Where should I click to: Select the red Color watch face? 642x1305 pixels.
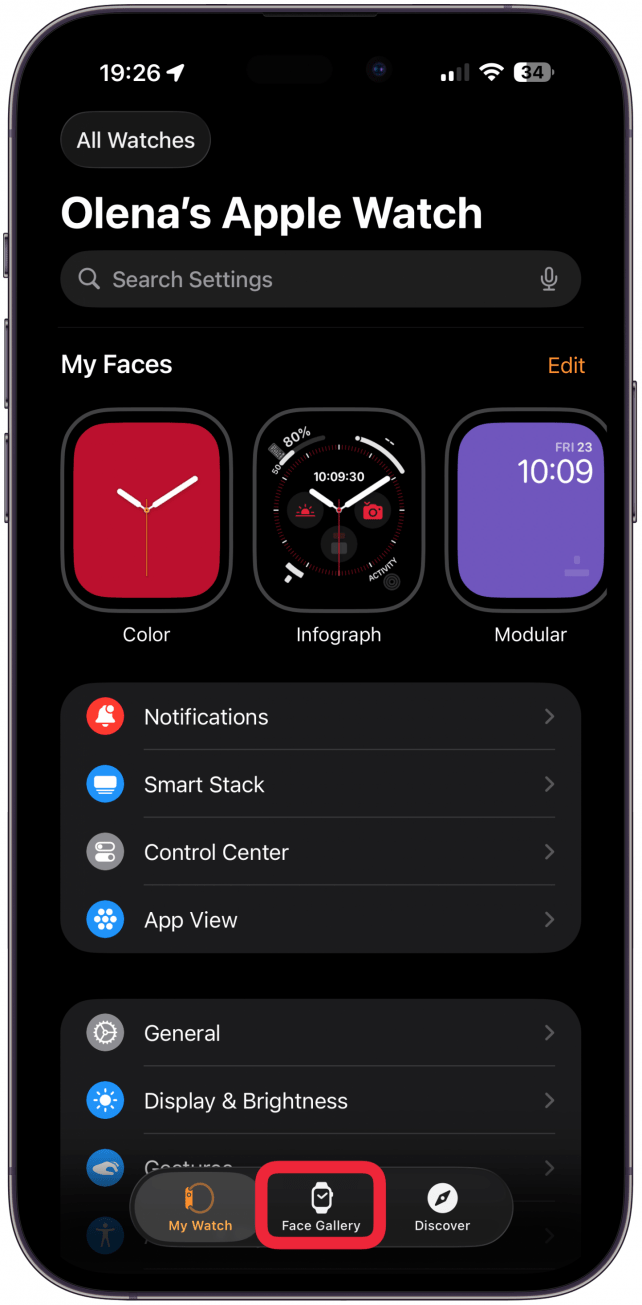click(x=146, y=510)
